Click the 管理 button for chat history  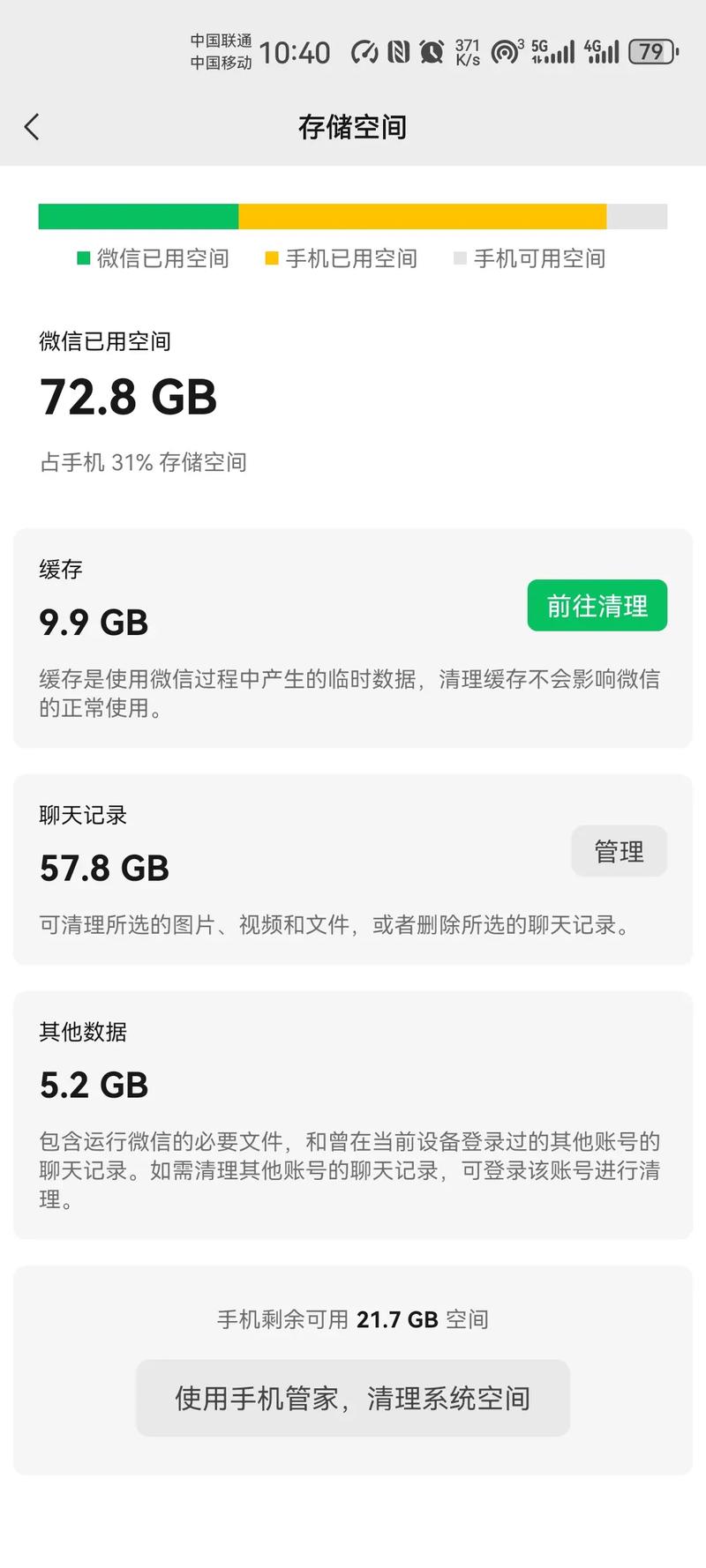619,850
